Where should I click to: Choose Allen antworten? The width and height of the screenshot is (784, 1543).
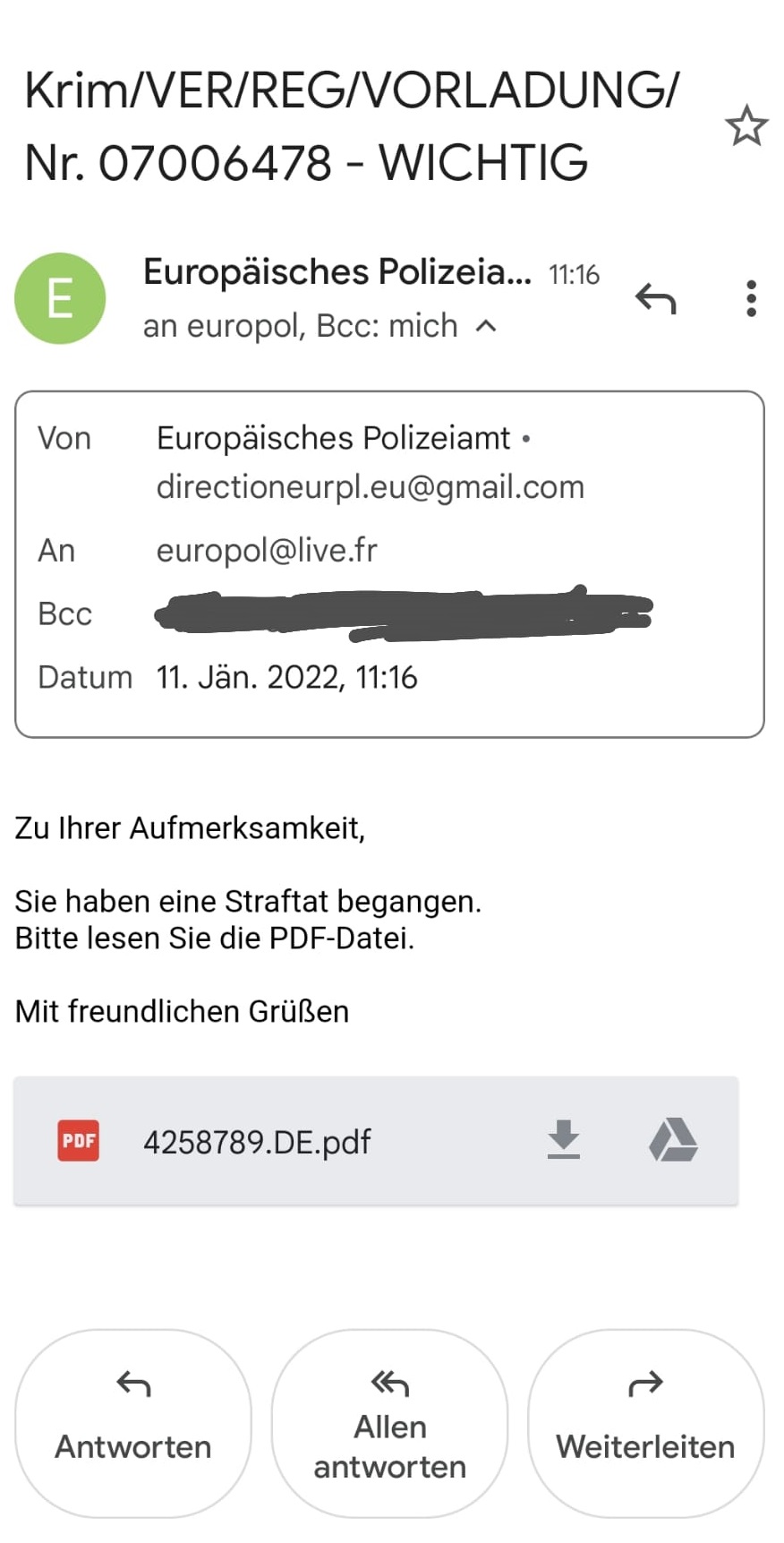coord(390,1423)
